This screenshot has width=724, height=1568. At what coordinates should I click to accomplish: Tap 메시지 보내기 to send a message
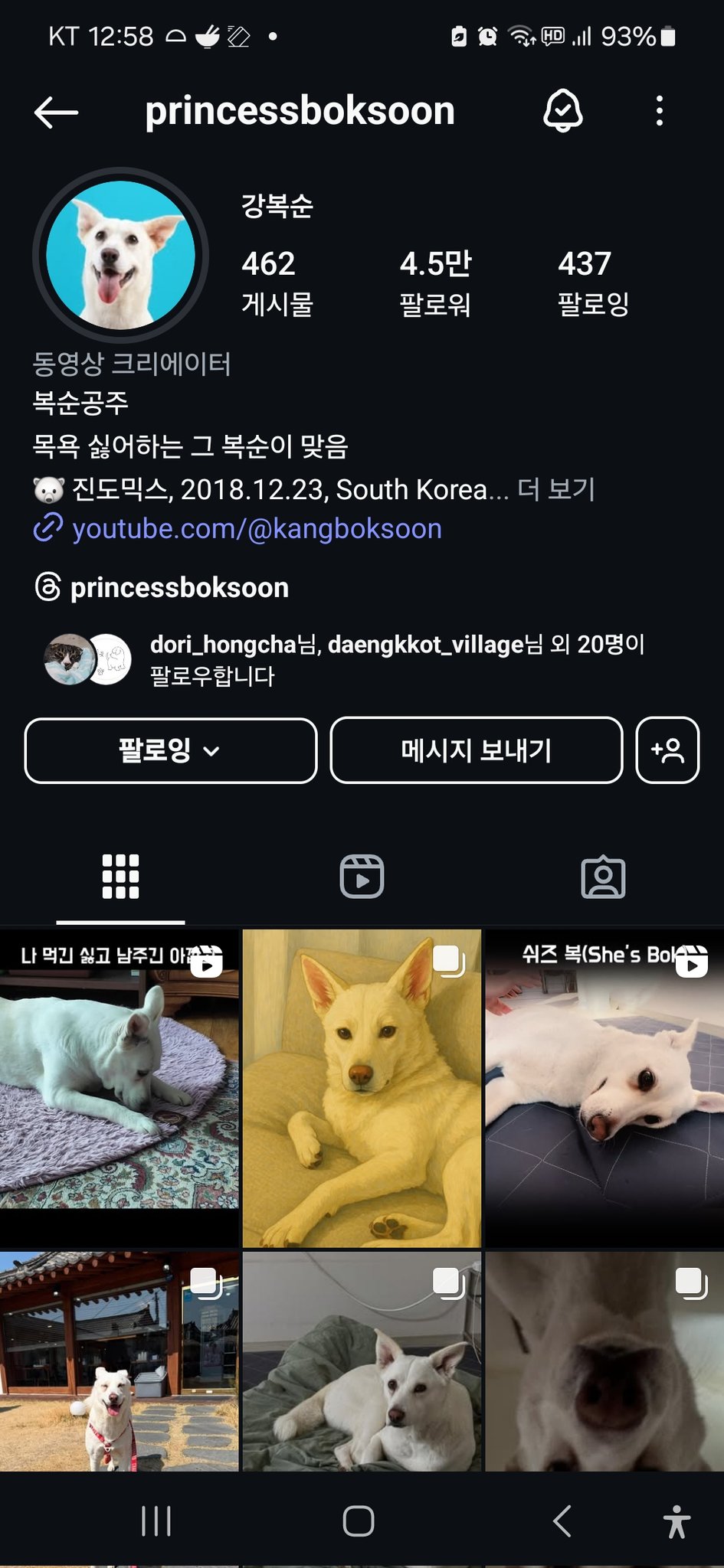tap(476, 750)
